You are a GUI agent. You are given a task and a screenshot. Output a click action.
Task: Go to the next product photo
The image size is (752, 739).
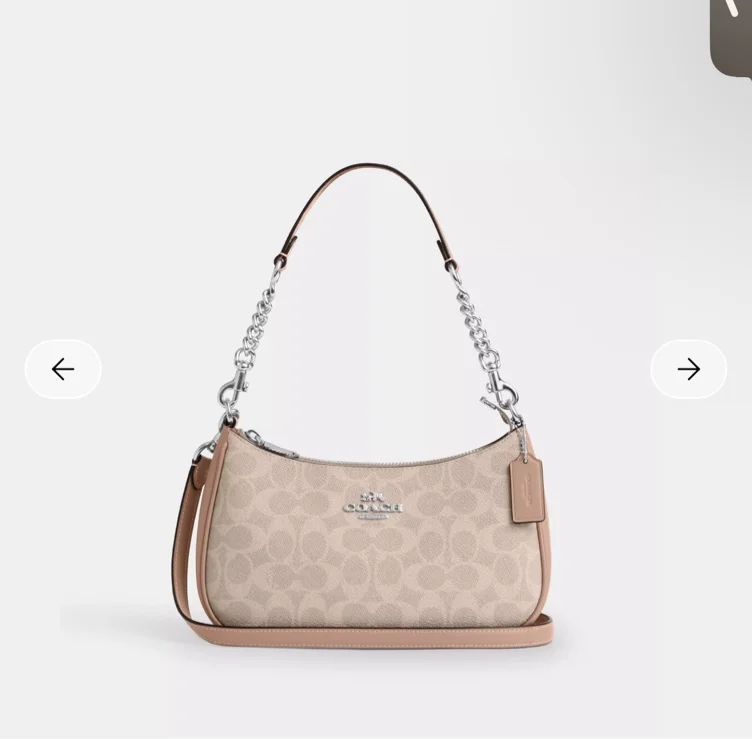coord(689,369)
